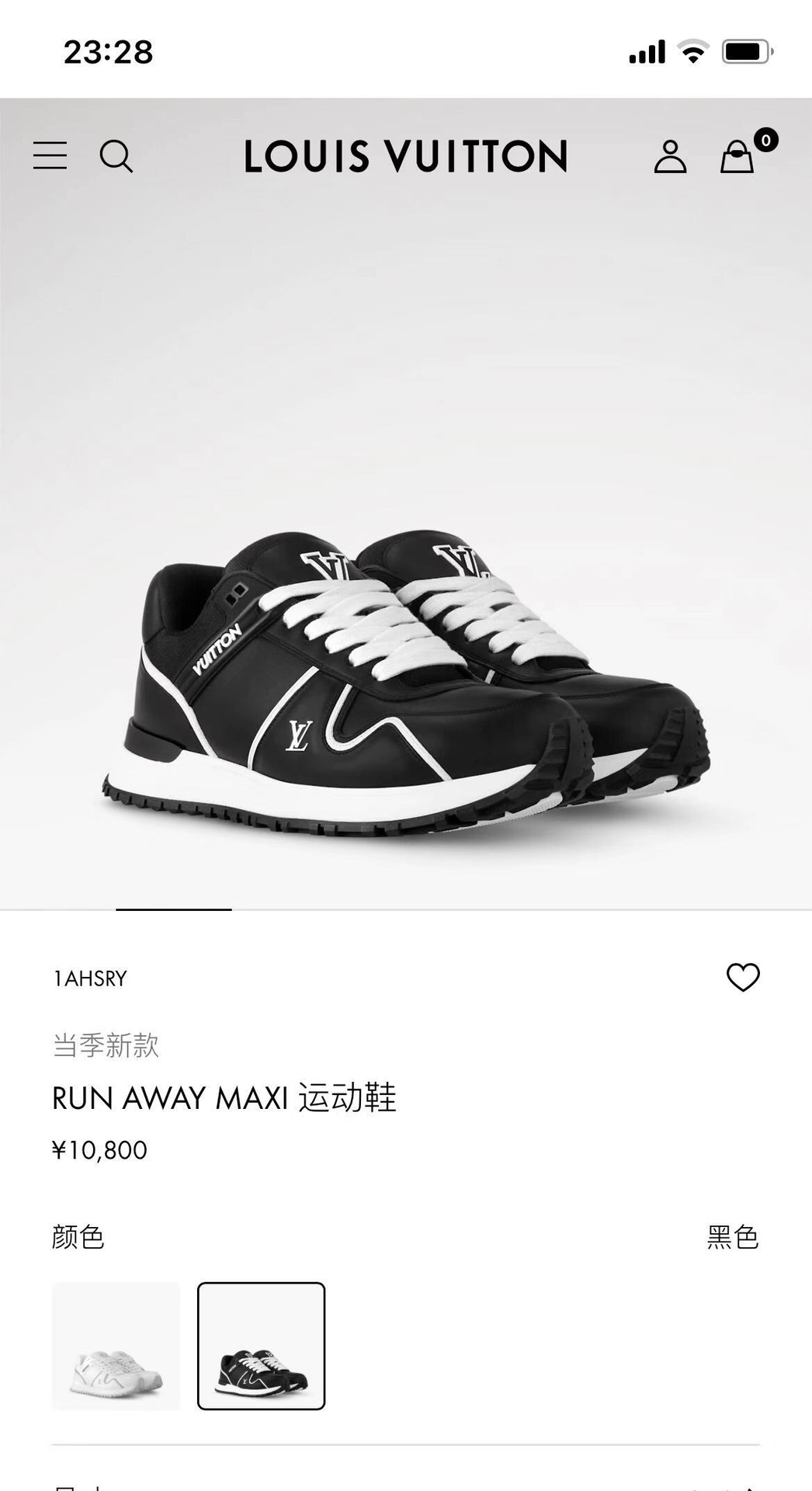Viewport: 812px width, 1491px height.
Task: Open the search icon
Action: 116,156
